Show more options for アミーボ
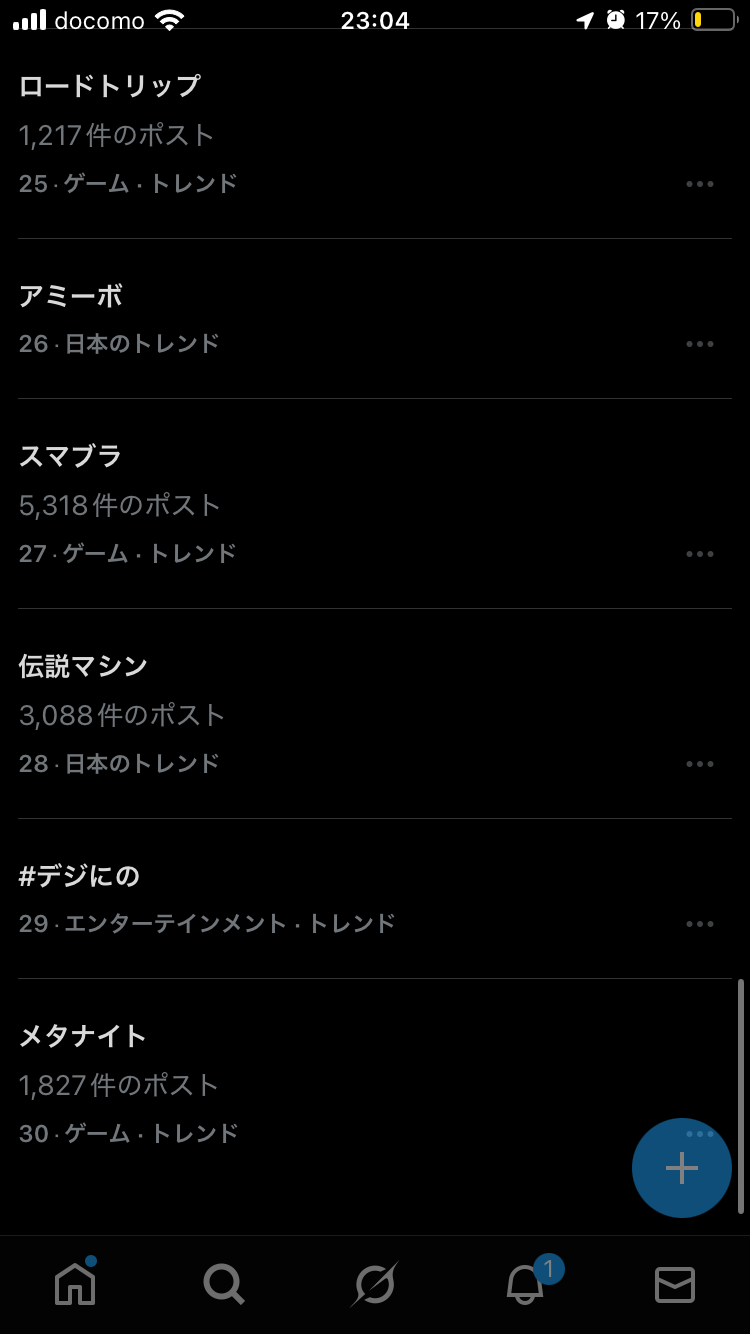Viewport: 750px width, 1334px height. tap(700, 344)
